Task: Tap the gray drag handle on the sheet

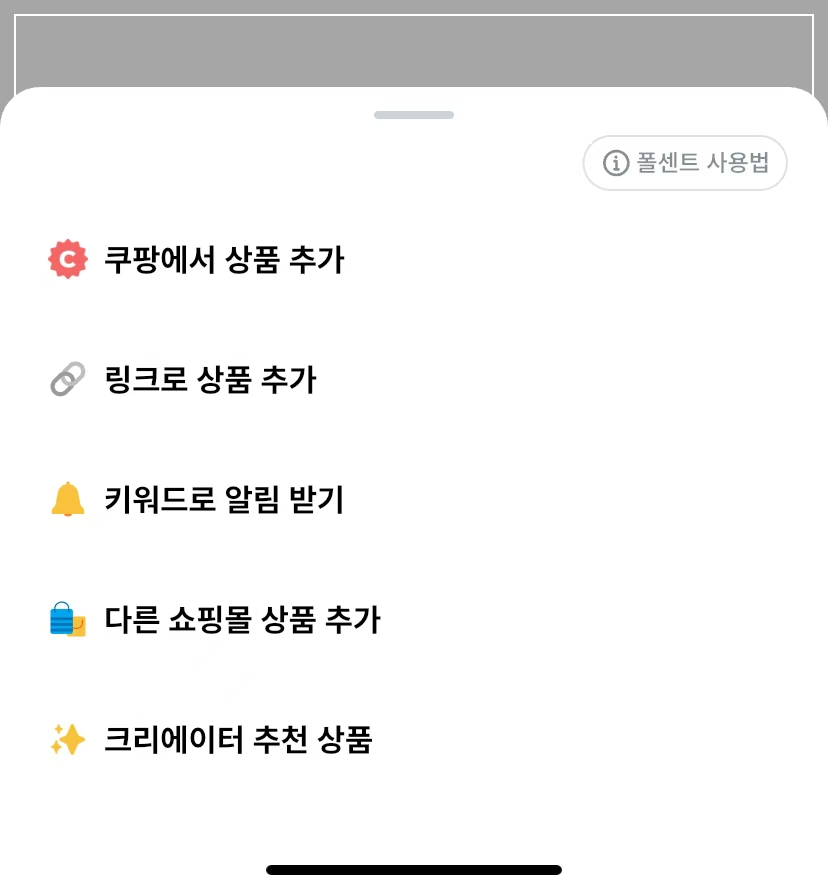Action: [x=413, y=114]
